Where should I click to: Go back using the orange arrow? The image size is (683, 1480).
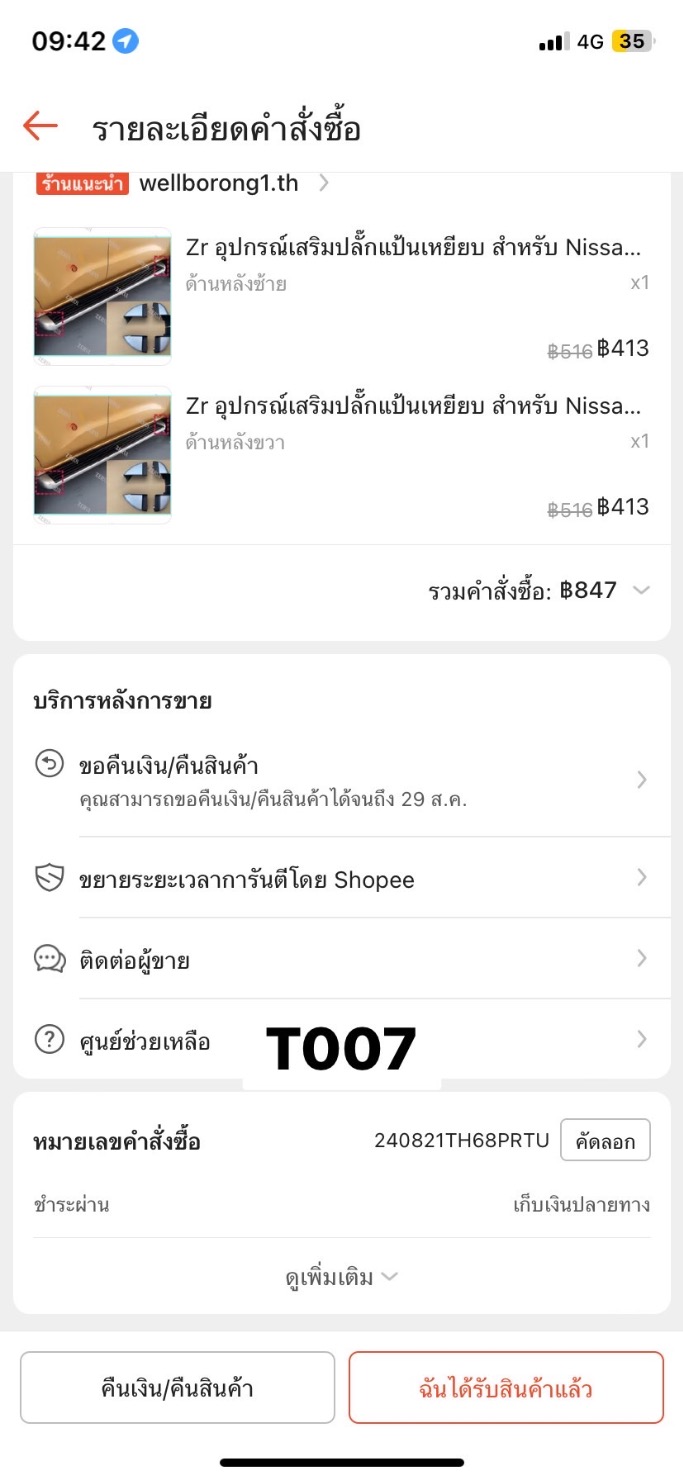pyautogui.click(x=40, y=126)
